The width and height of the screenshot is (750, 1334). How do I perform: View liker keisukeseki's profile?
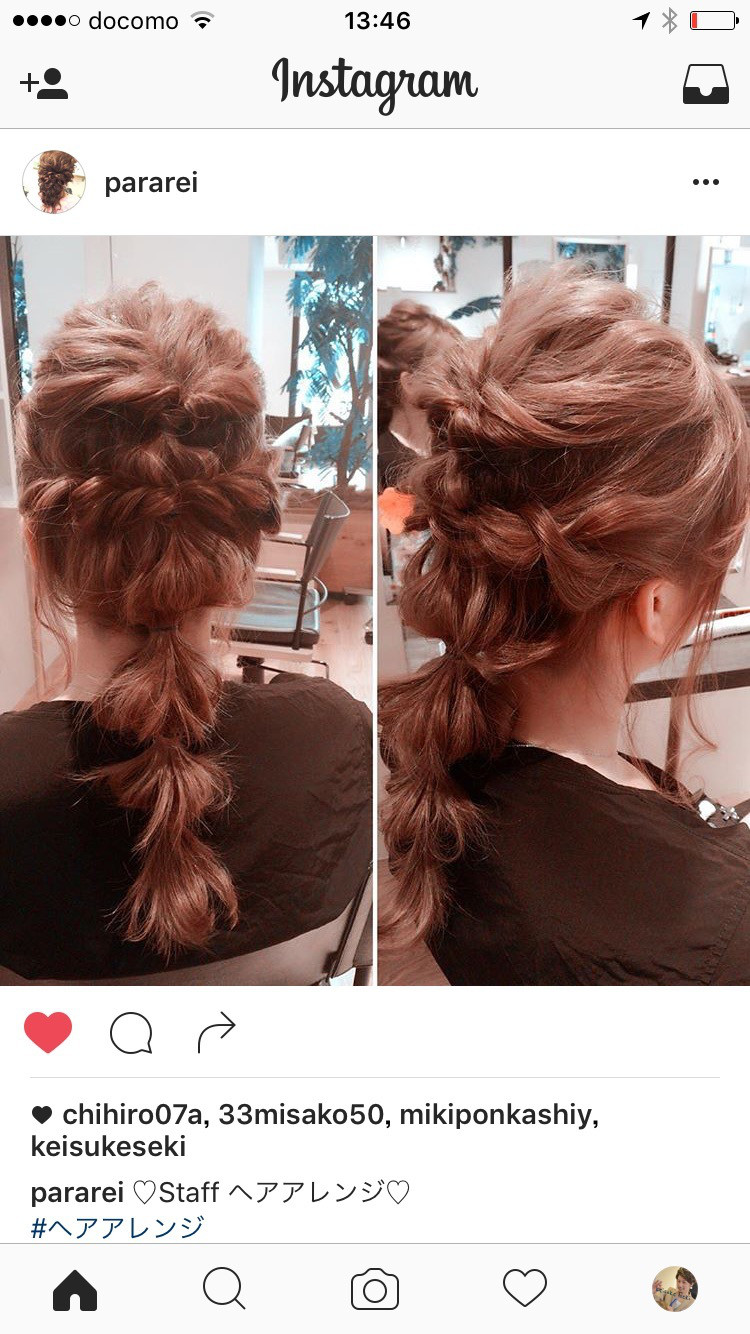108,1146
